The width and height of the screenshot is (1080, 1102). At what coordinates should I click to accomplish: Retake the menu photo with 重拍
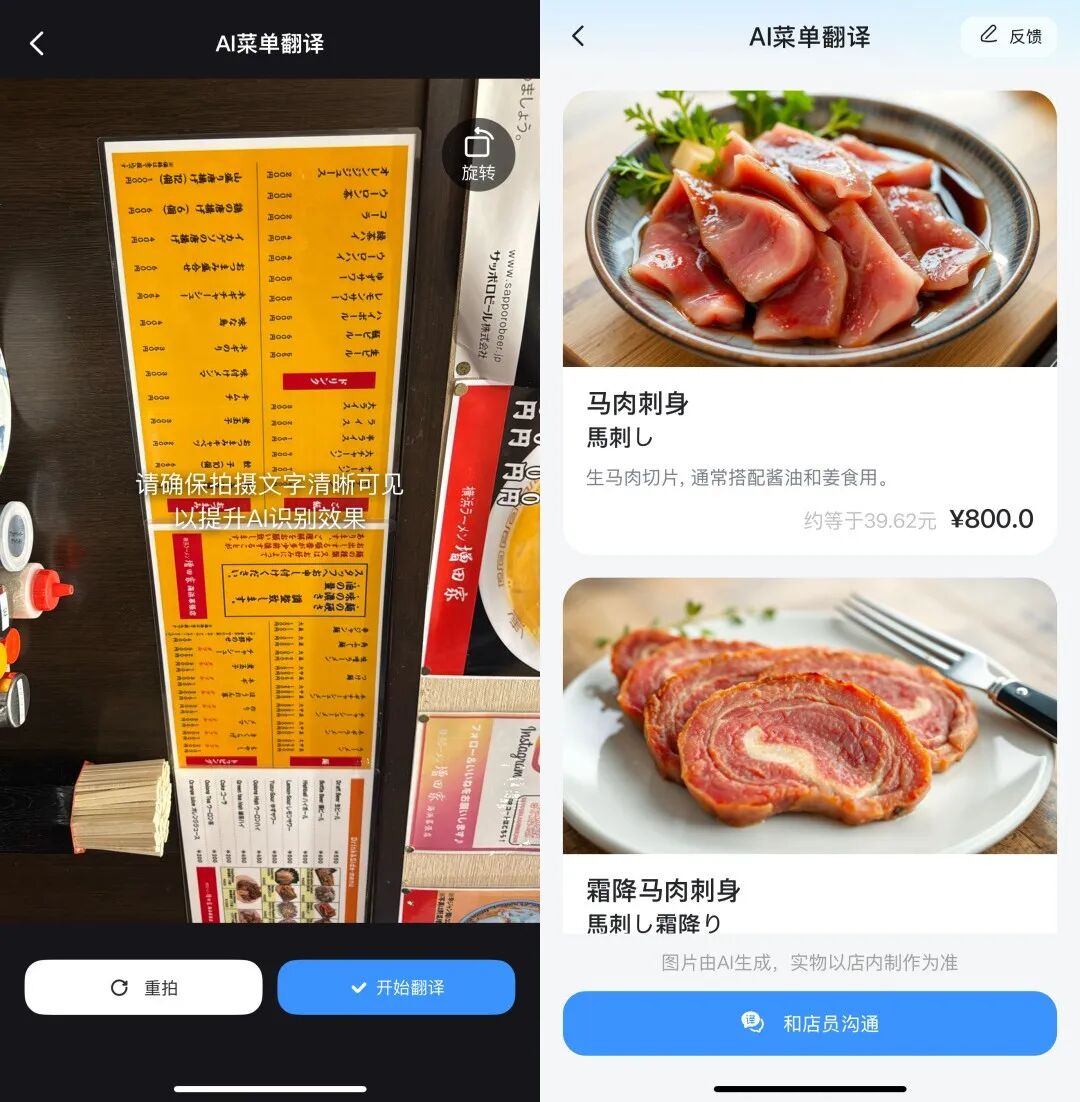[x=143, y=987]
